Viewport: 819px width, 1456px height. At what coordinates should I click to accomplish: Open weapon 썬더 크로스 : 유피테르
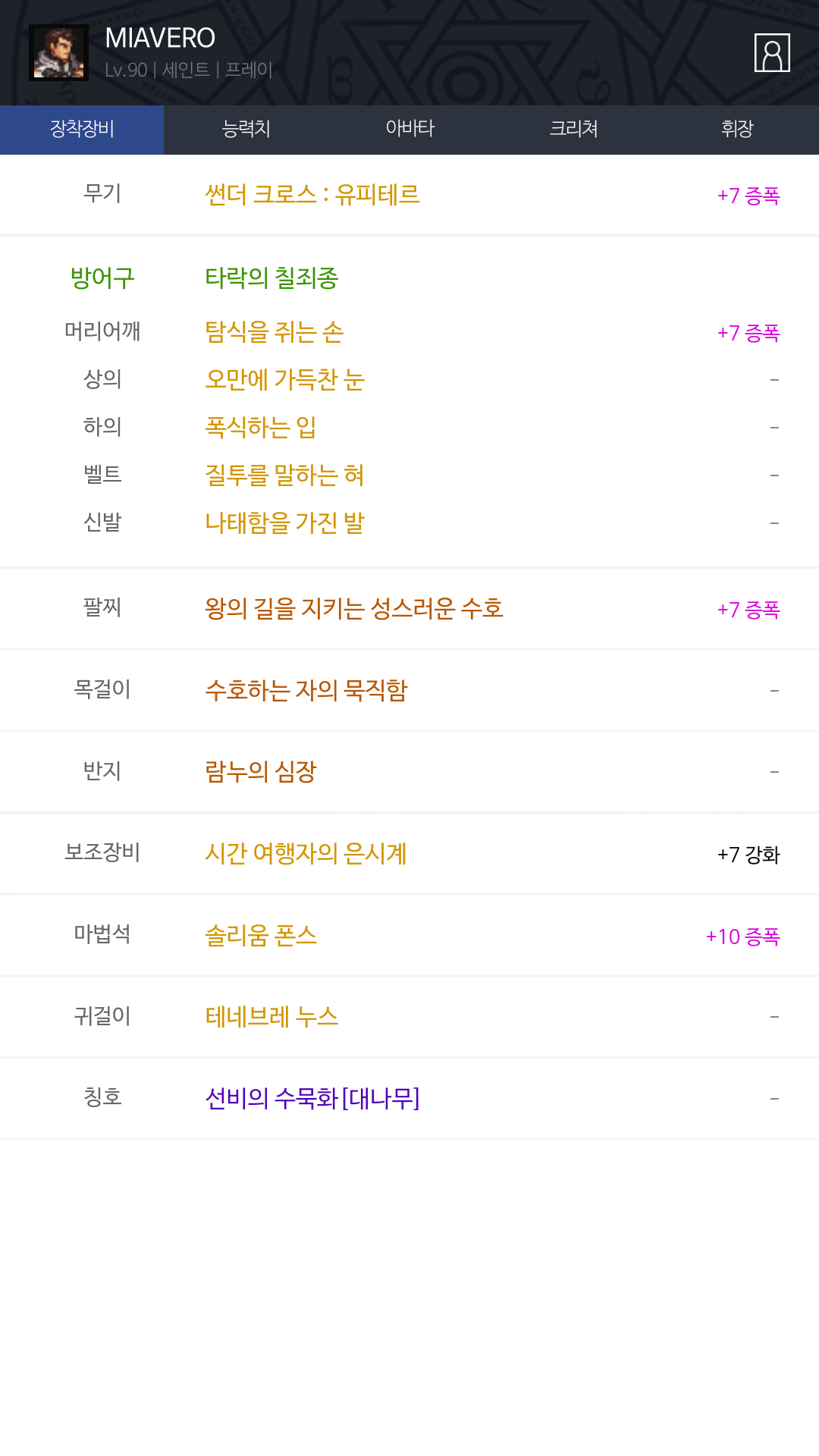pyautogui.click(x=312, y=195)
